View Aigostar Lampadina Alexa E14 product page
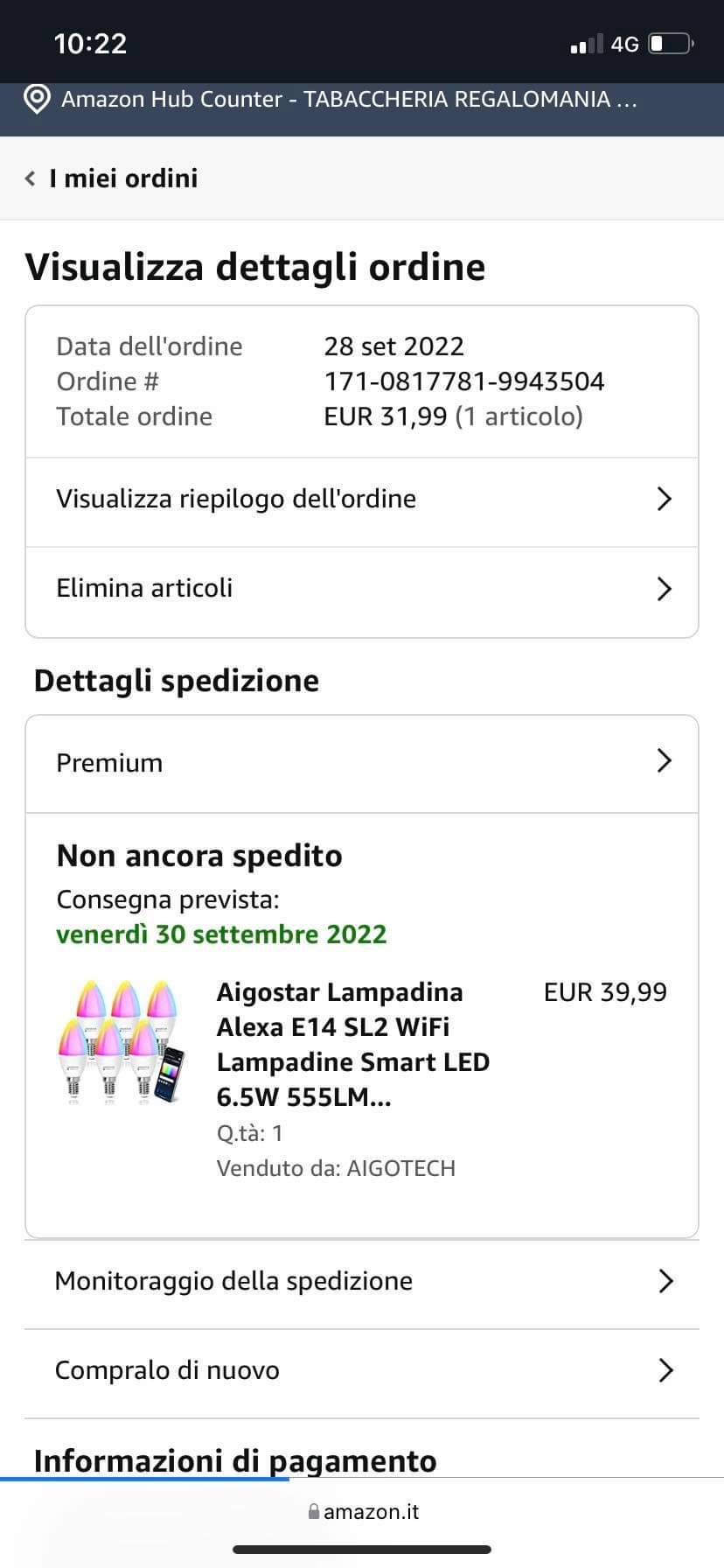Viewport: 724px width, 1568px height. click(352, 1044)
